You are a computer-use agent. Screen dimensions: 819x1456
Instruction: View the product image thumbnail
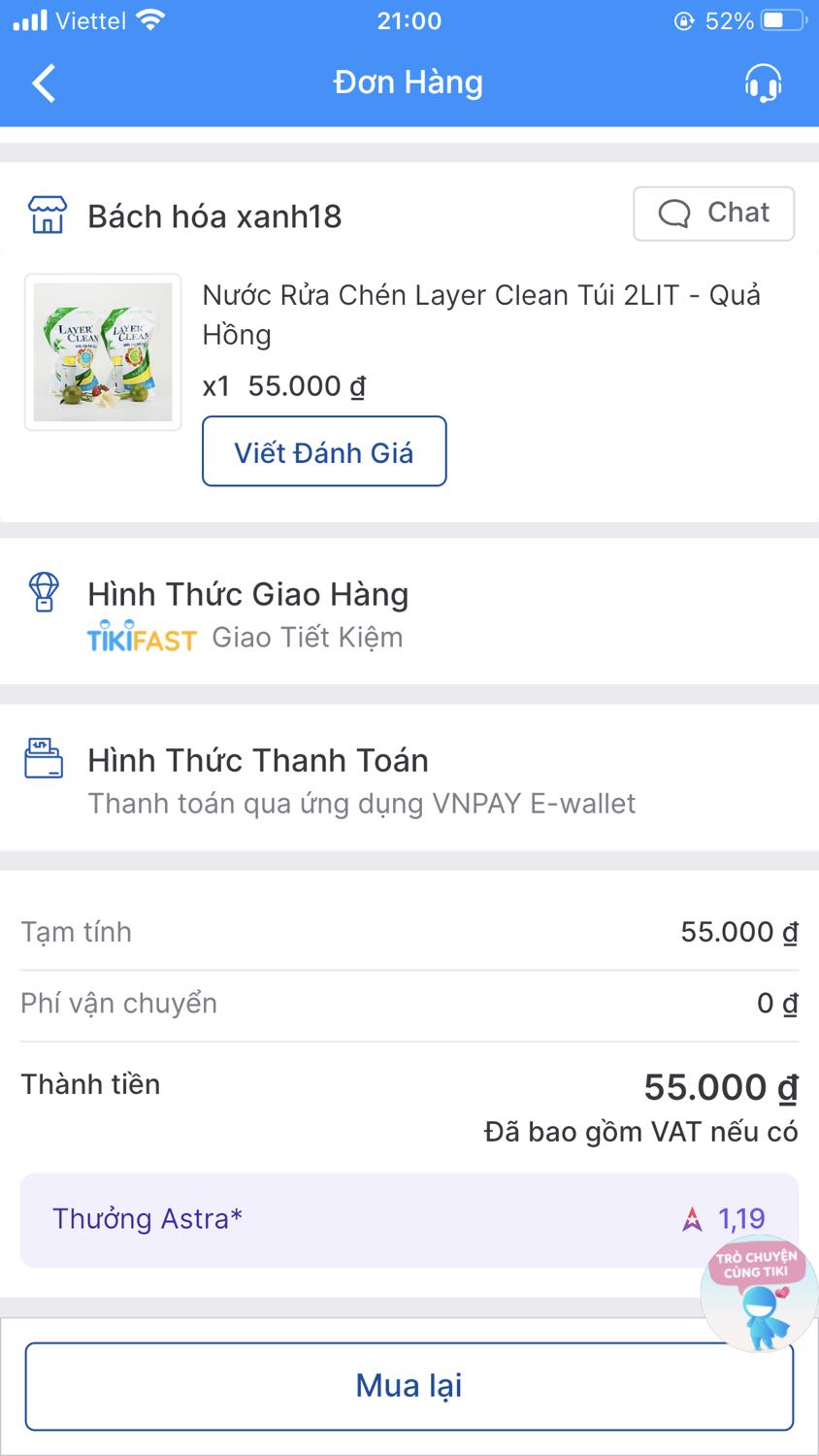tap(102, 351)
